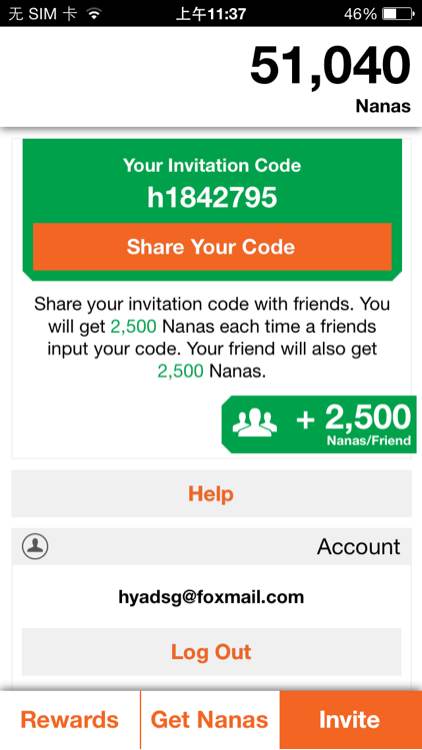Viewport: 422px width, 750px height.
Task: Select the Invite tab
Action: click(351, 720)
